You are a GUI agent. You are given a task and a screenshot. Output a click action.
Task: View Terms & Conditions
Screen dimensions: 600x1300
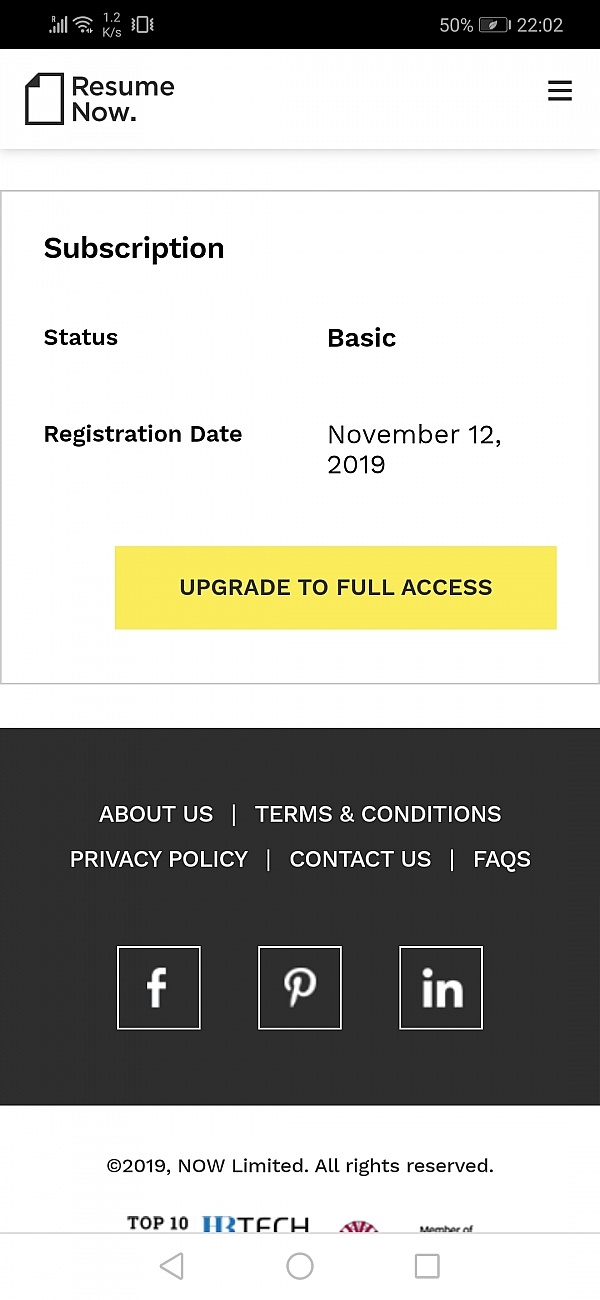pyautogui.click(x=378, y=814)
